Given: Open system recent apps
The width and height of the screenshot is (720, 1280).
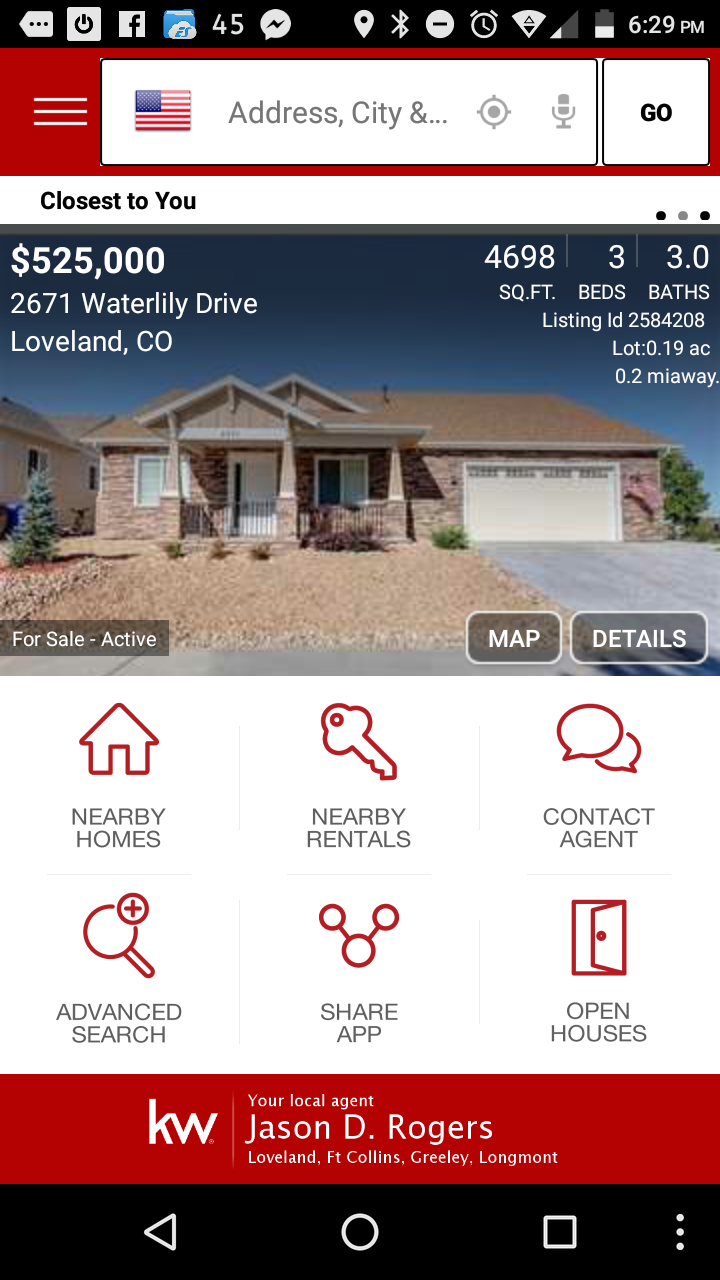Looking at the screenshot, I should pos(560,1232).
